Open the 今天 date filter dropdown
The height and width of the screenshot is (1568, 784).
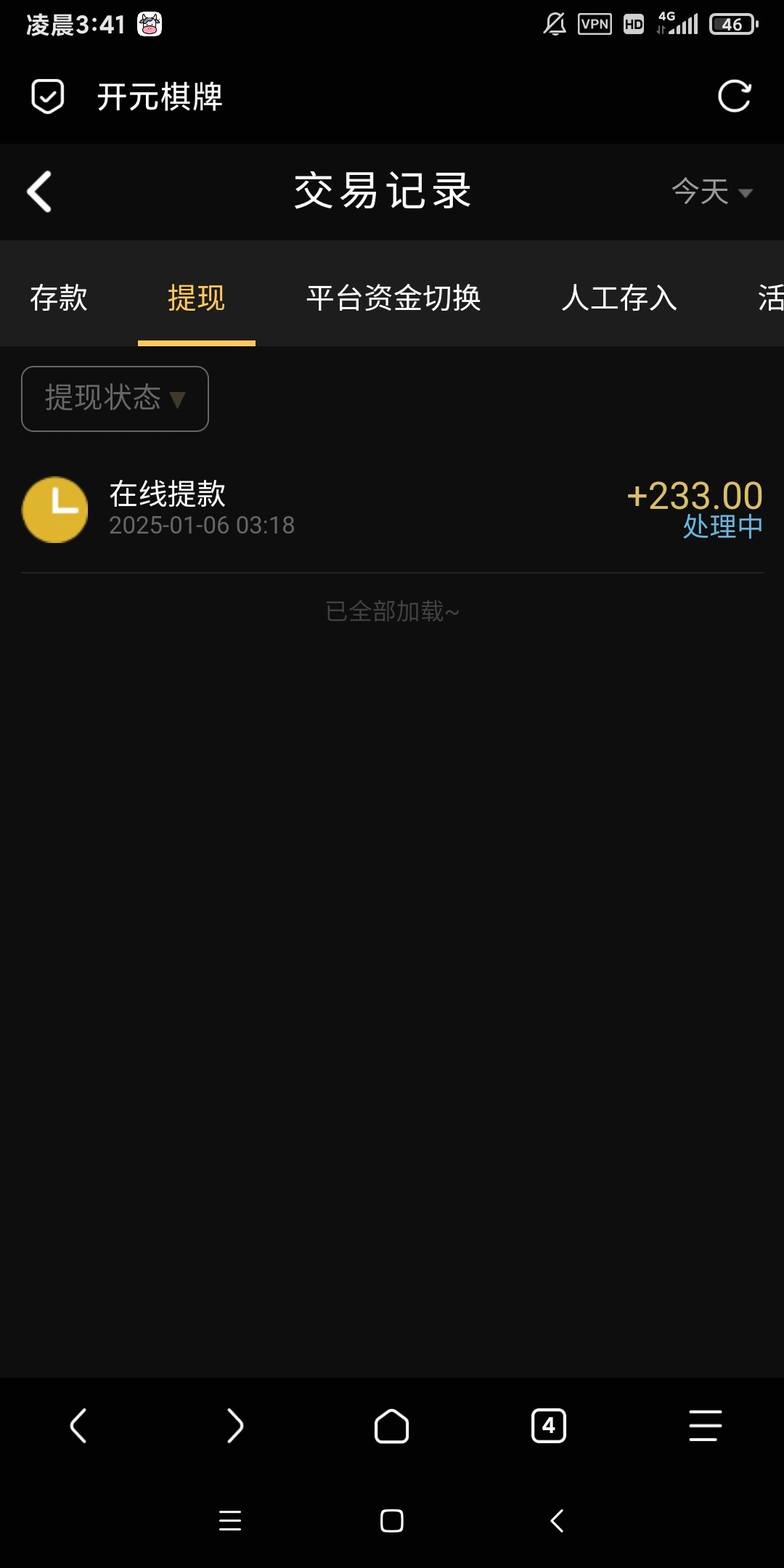tap(711, 192)
